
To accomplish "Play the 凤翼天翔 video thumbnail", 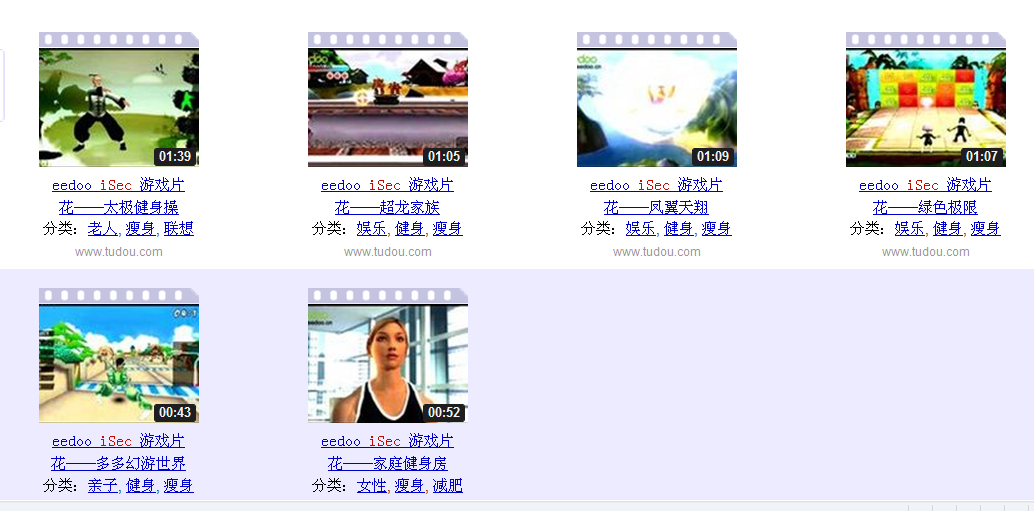I will tap(656, 105).
